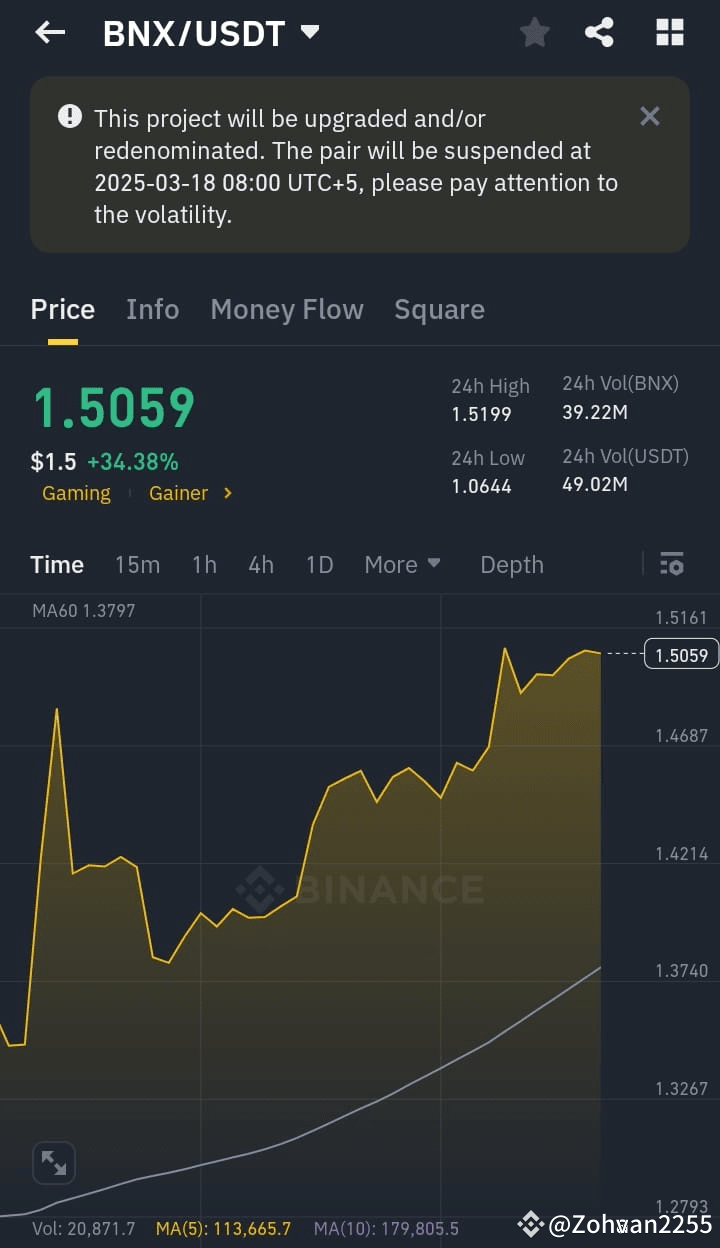720x1248 pixels.
Task: Click the current price label 1.5059
Action: (x=681, y=654)
